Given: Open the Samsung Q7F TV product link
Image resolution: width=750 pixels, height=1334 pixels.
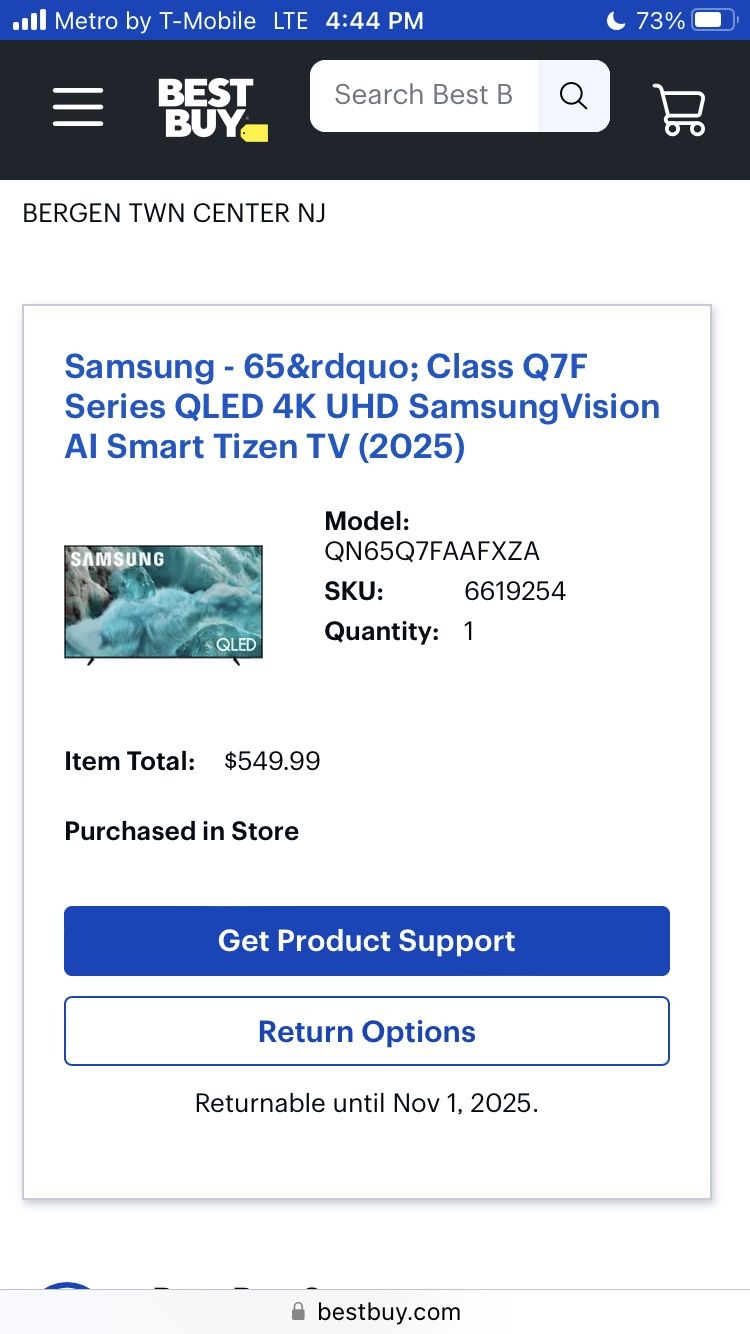Looking at the screenshot, I should pyautogui.click(x=362, y=407).
